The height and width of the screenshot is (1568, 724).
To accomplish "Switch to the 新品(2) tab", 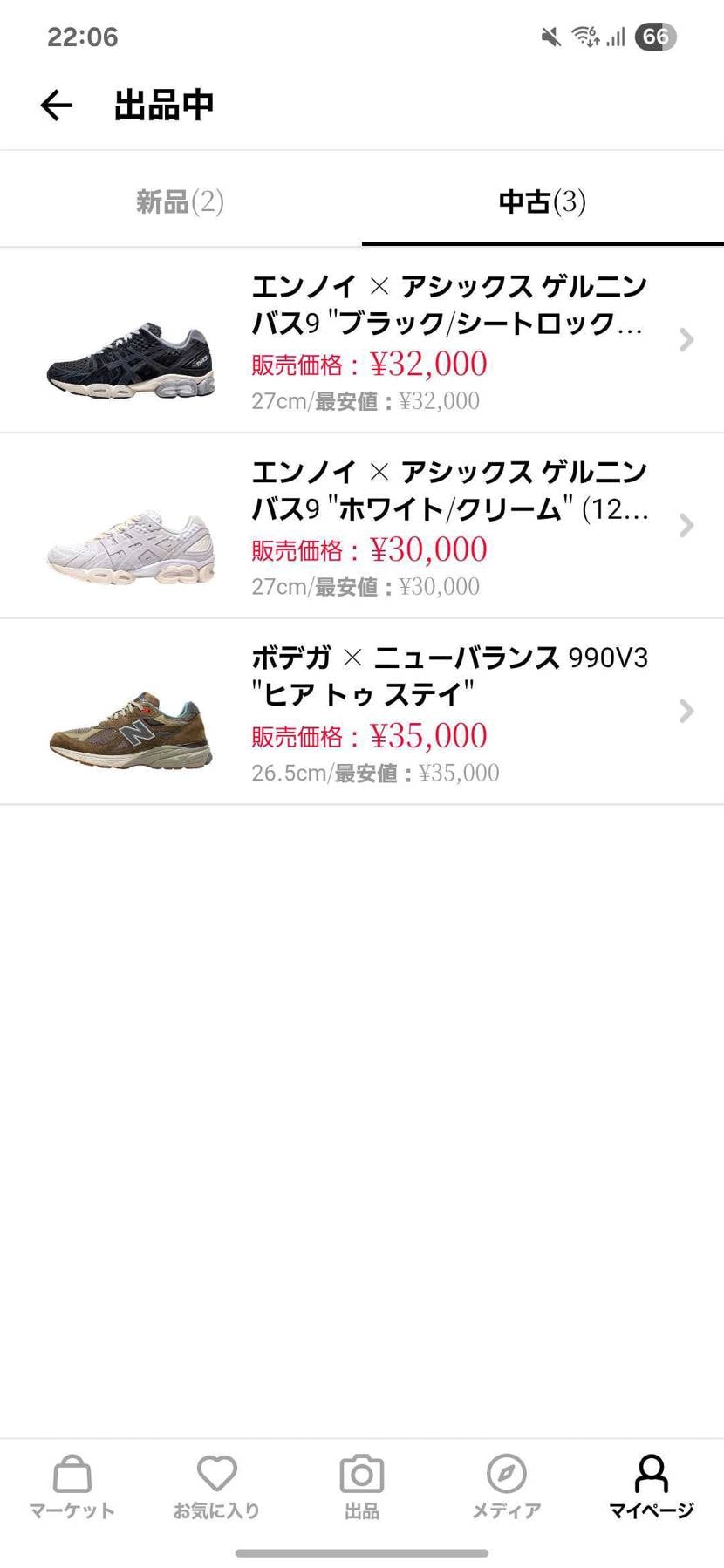I will [180, 201].
